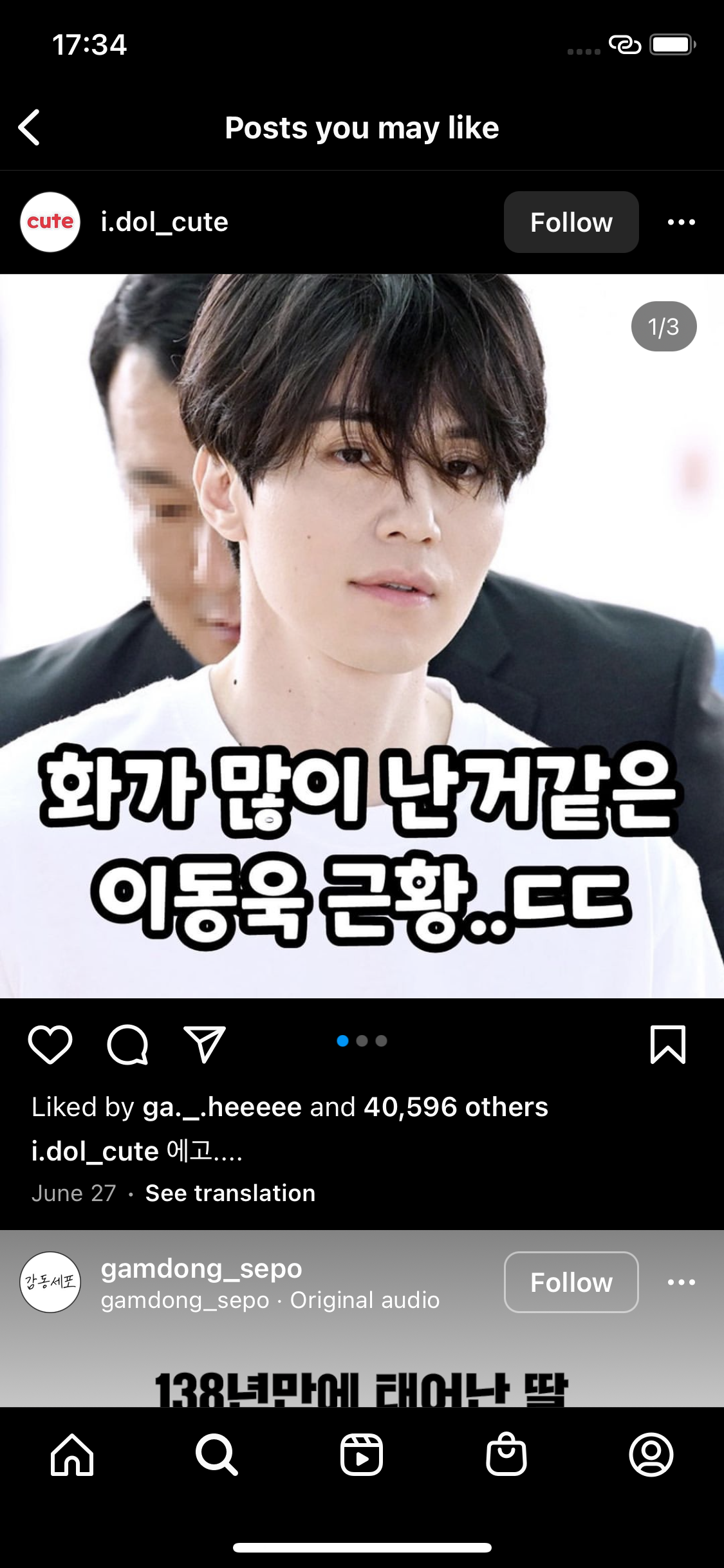Viewport: 724px width, 1568px height.
Task: Open gamdong_sepo Original audio link
Action: click(364, 1300)
